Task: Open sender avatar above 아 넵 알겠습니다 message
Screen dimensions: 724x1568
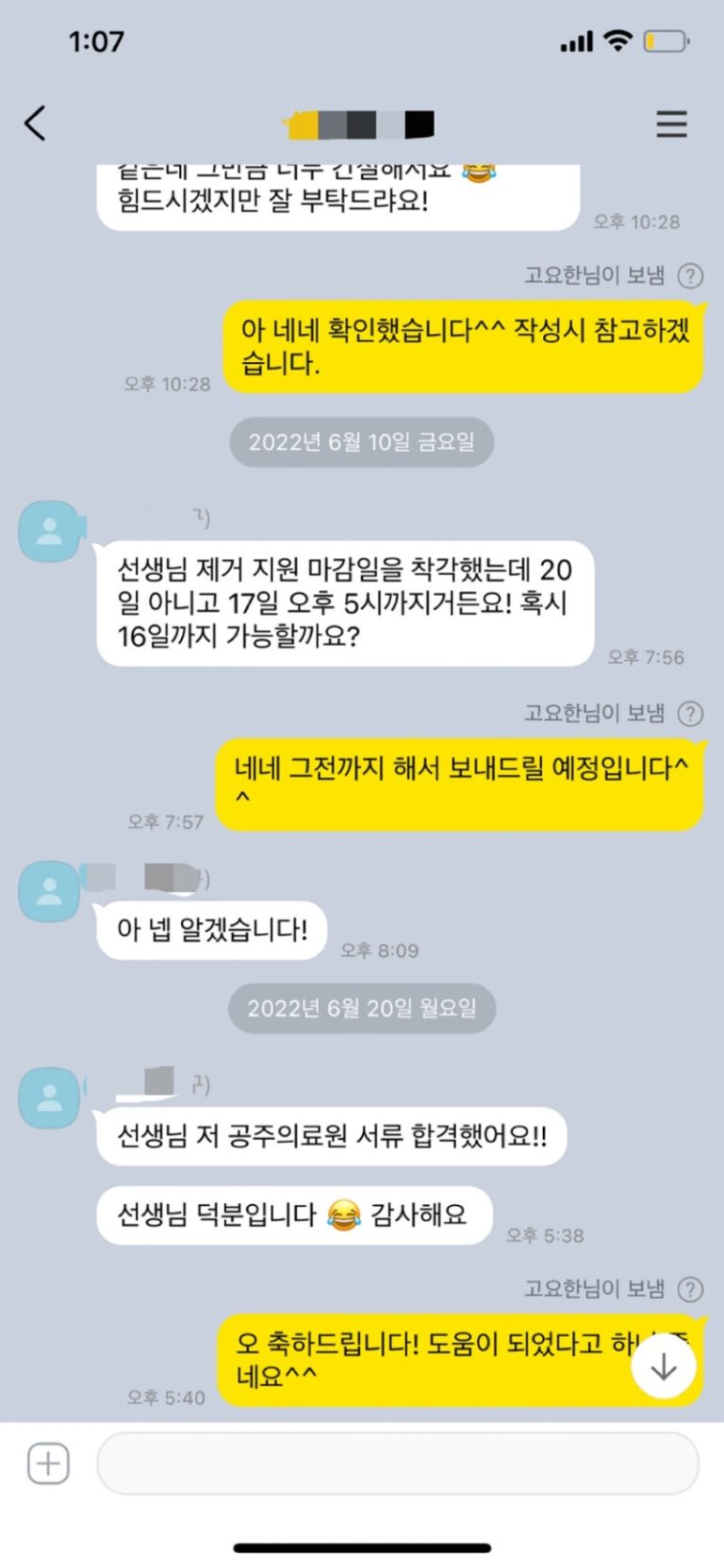Action: 49,891
